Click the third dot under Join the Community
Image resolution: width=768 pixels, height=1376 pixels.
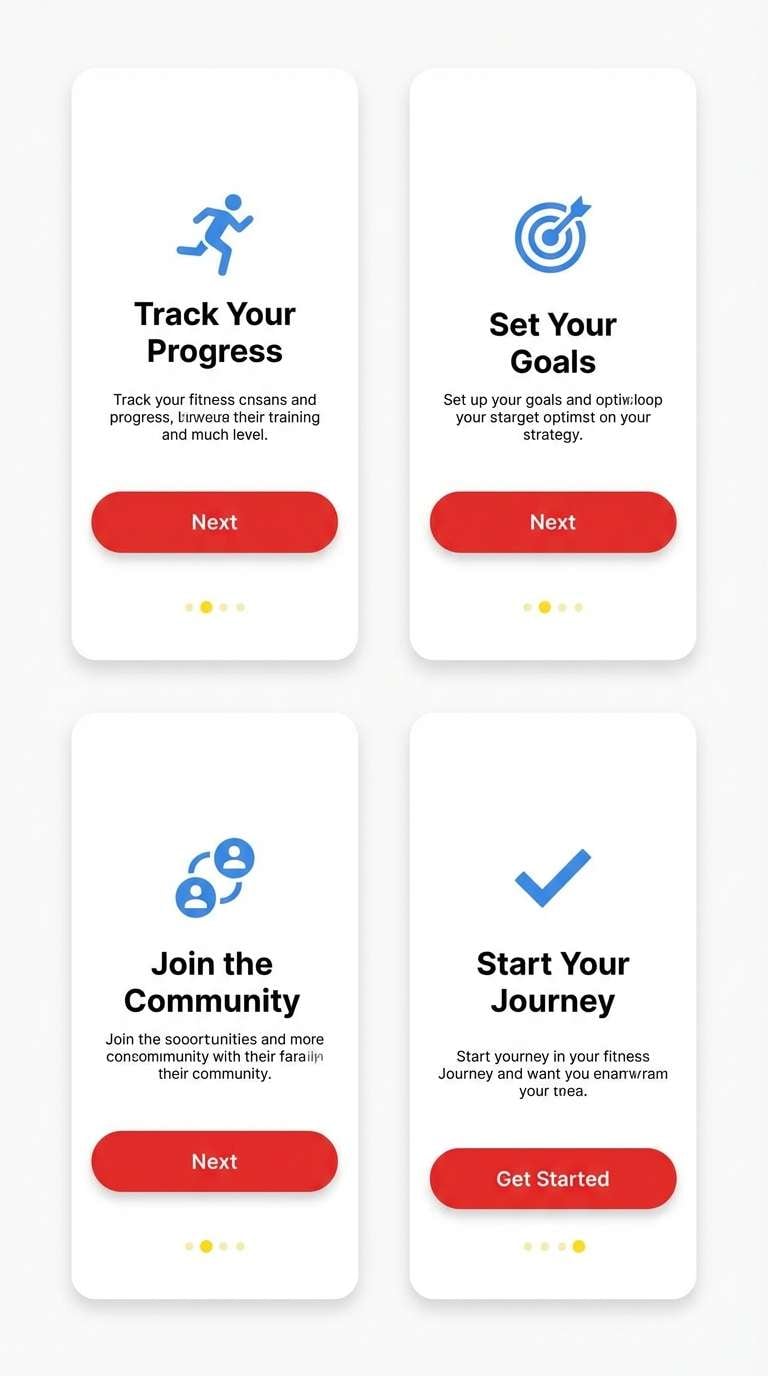pyautogui.click(x=223, y=1246)
